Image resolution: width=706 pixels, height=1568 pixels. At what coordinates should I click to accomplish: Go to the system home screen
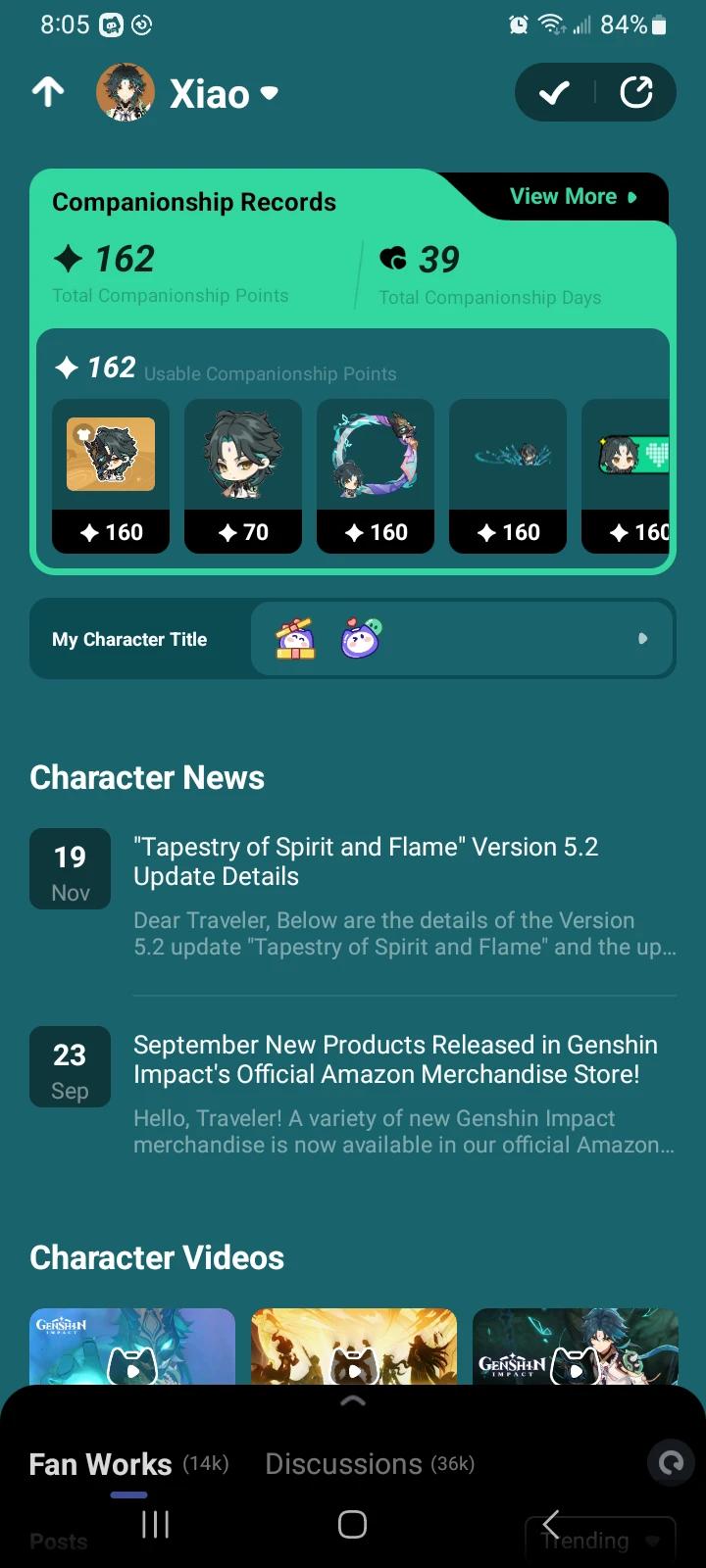point(352,1524)
